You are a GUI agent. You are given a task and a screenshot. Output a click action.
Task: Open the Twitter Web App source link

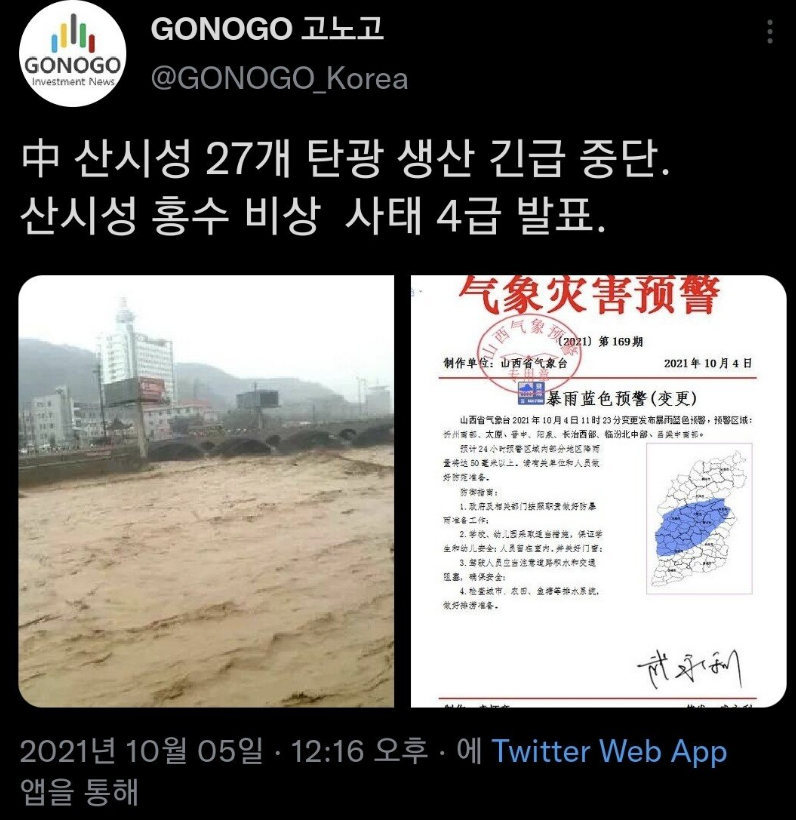click(x=609, y=751)
